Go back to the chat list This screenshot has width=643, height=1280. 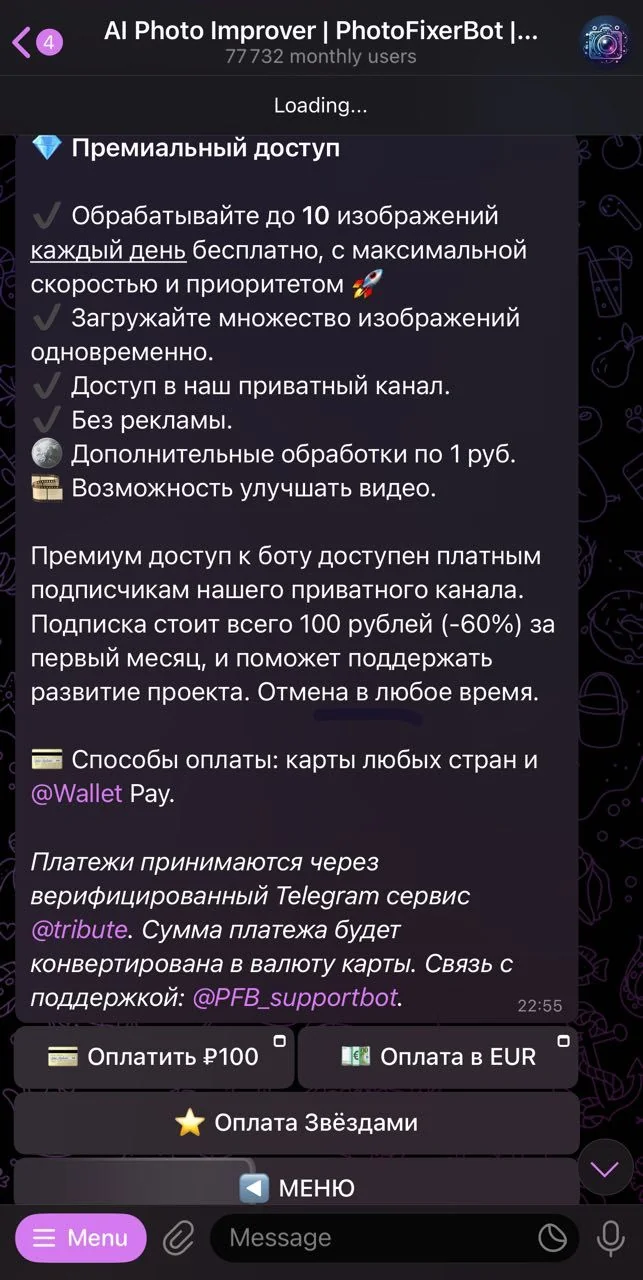(x=36, y=42)
